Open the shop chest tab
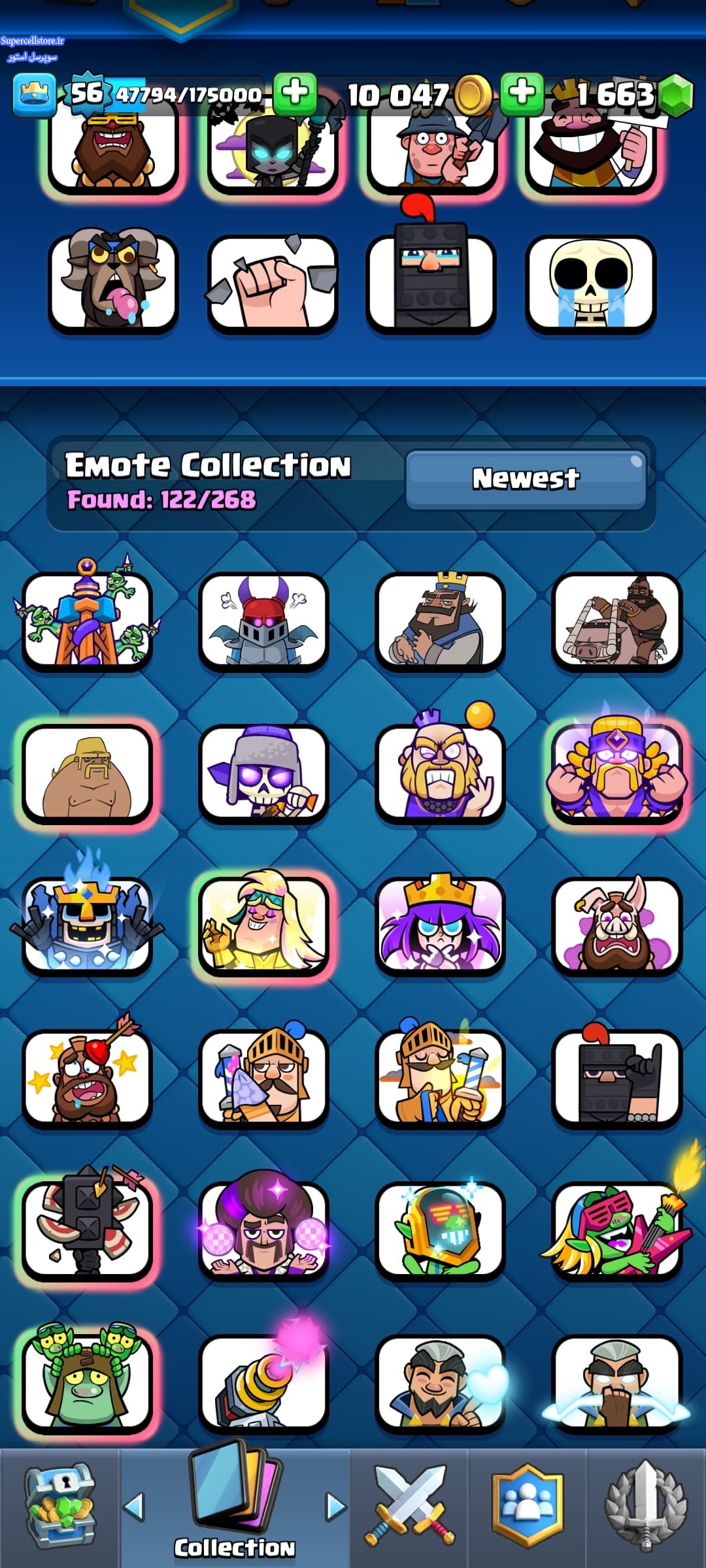Image resolution: width=706 pixels, height=1568 pixels. (x=59, y=1507)
